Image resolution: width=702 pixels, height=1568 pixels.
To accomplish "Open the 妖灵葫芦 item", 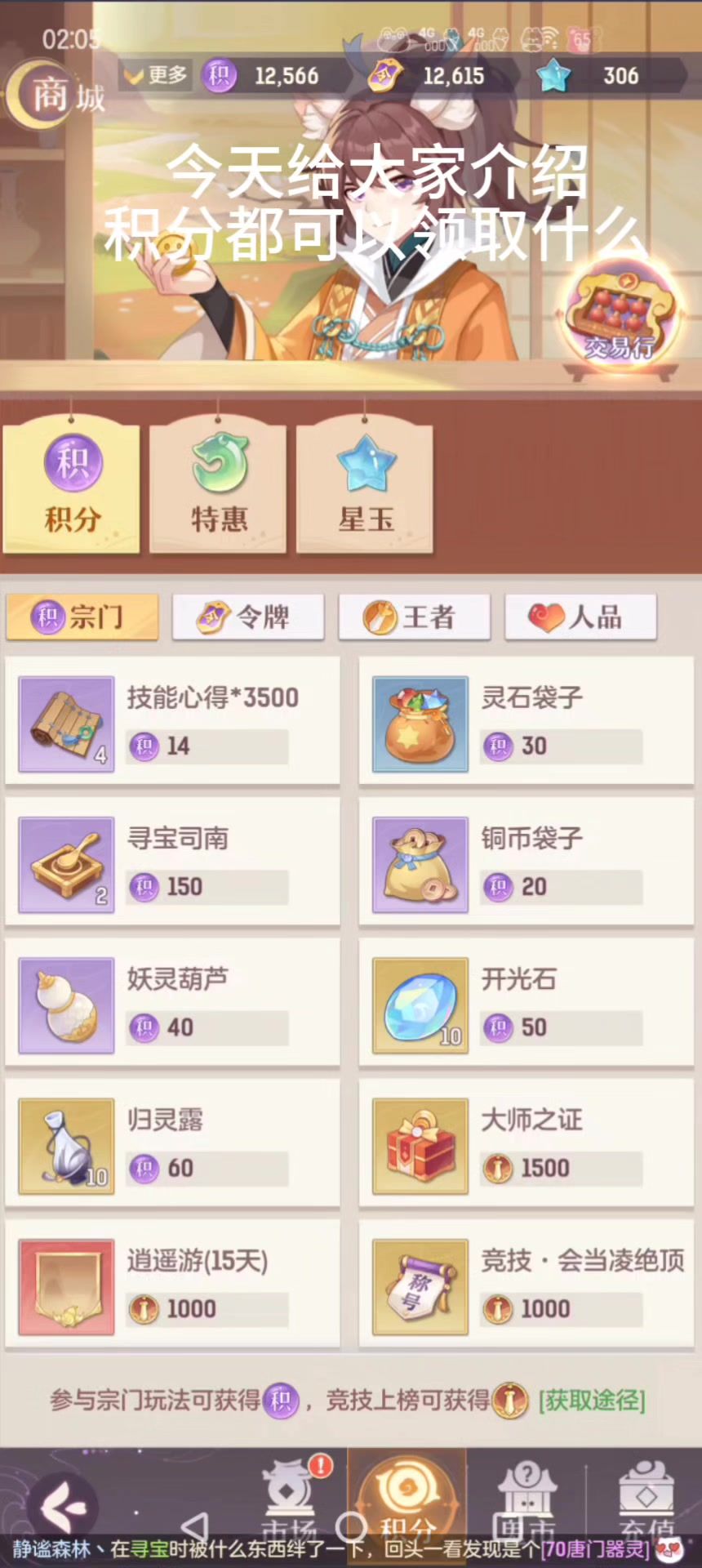I will coord(172,1004).
